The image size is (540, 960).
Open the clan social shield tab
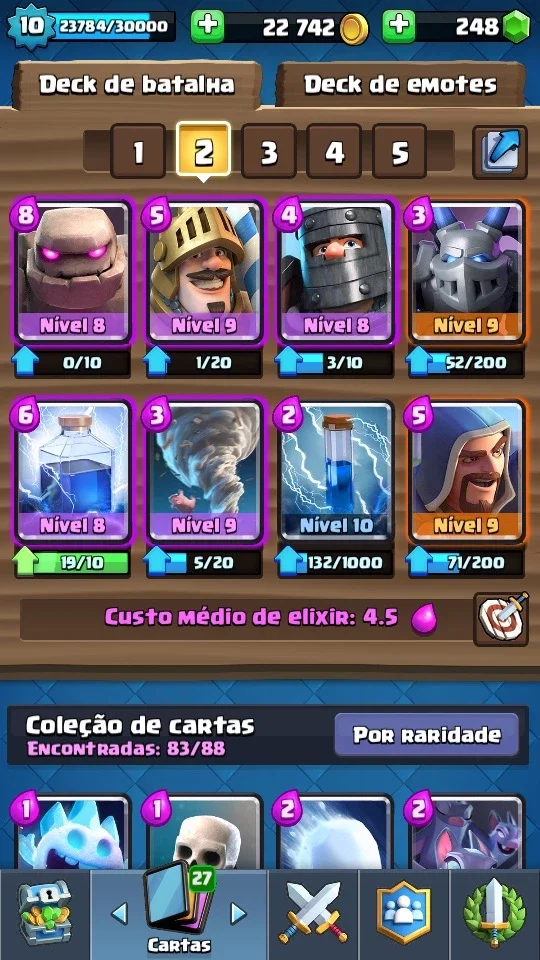(x=403, y=913)
